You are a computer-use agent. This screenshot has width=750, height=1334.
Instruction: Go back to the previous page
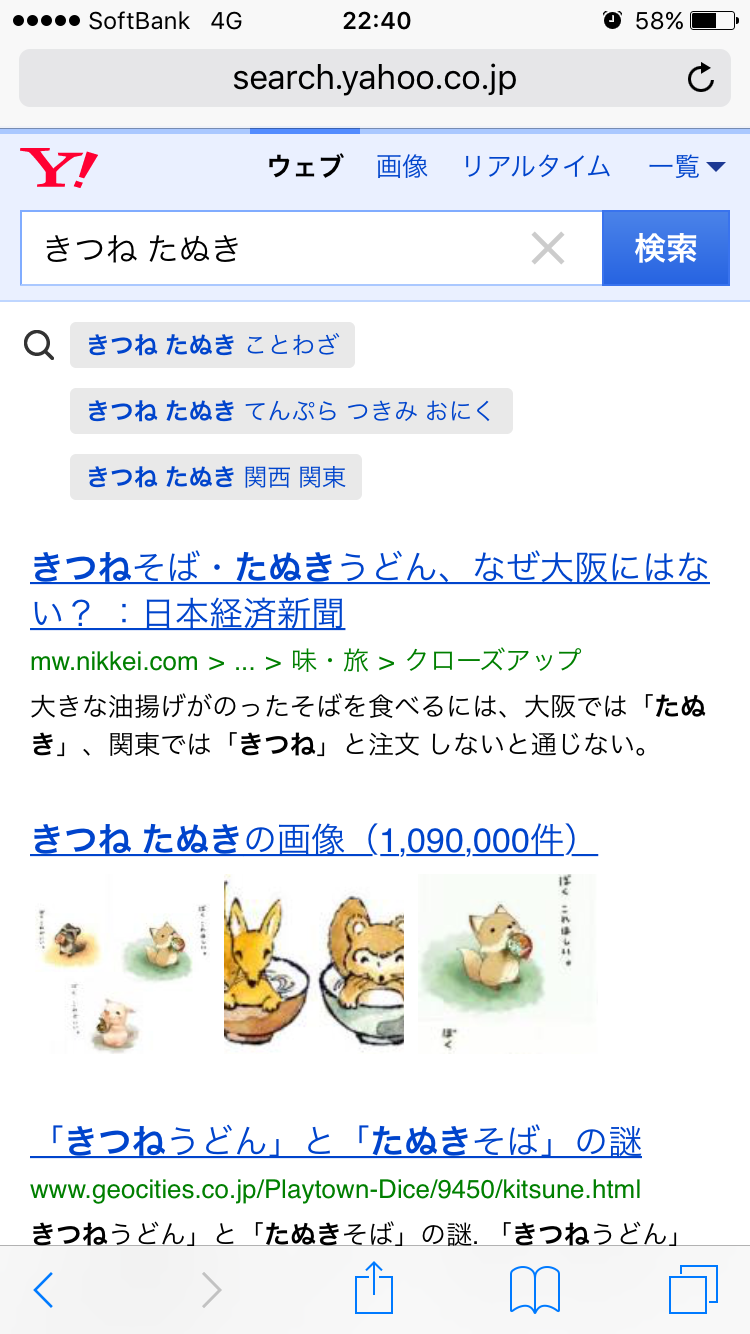click(44, 1290)
